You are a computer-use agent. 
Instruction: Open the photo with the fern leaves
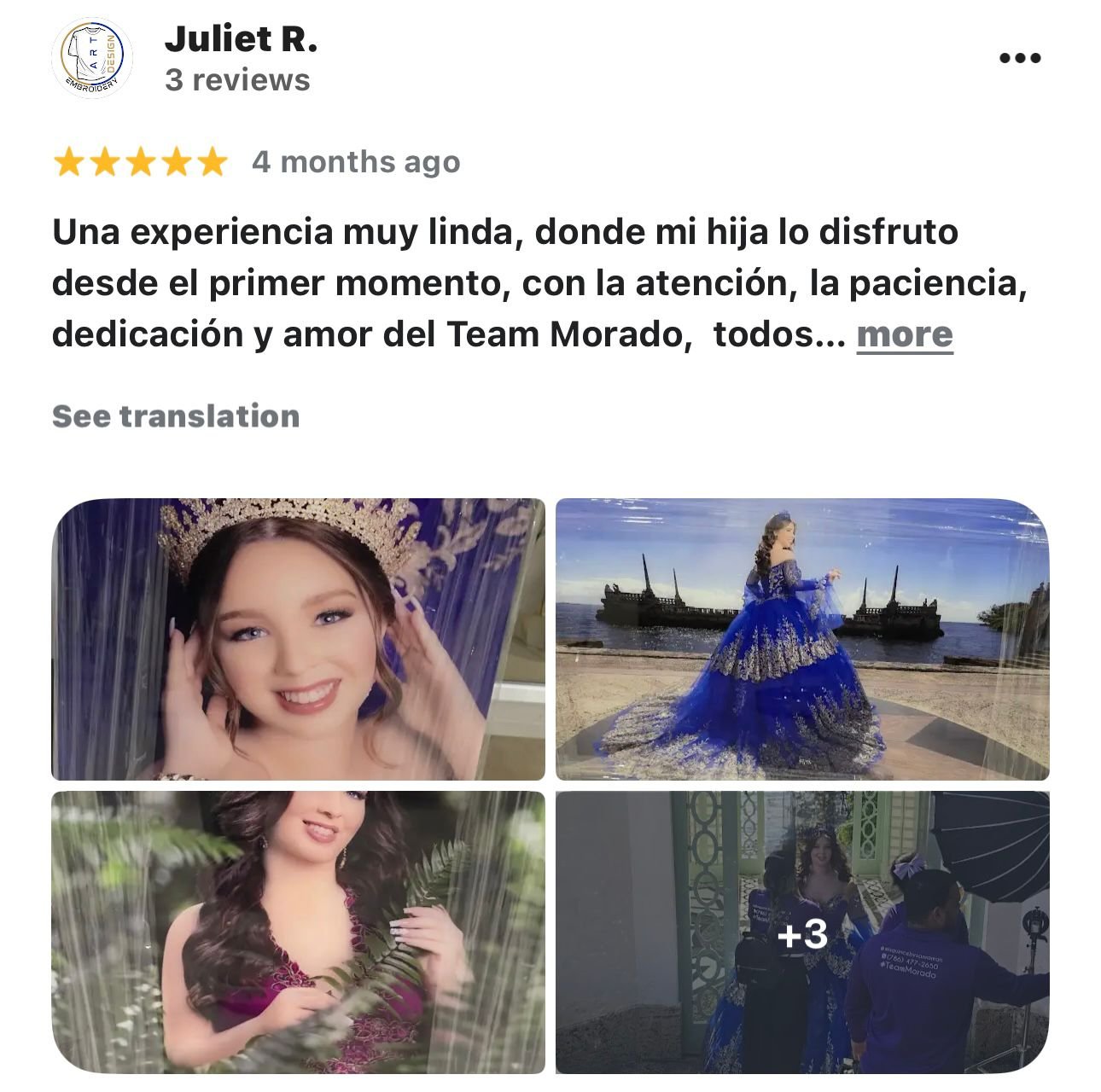point(298,932)
